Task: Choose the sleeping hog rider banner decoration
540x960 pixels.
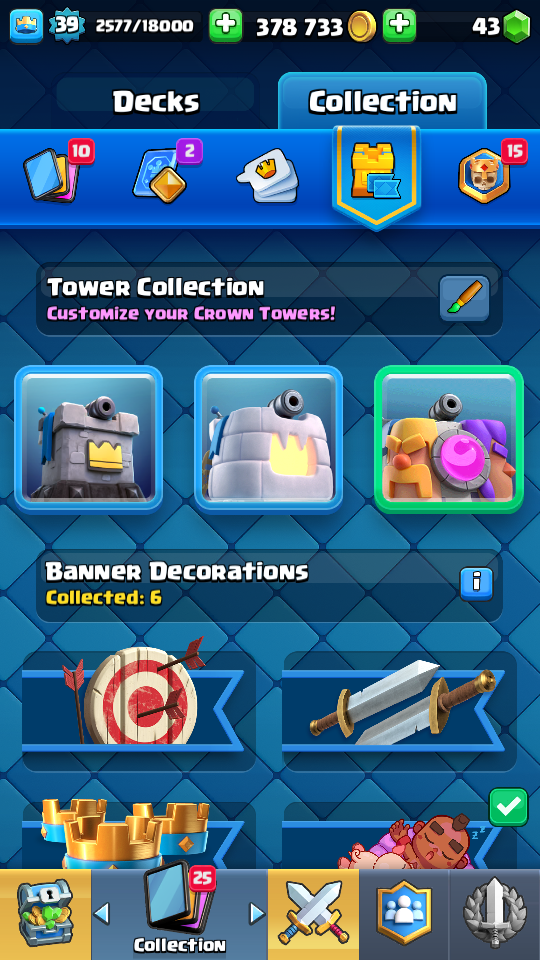Action: pos(399,834)
